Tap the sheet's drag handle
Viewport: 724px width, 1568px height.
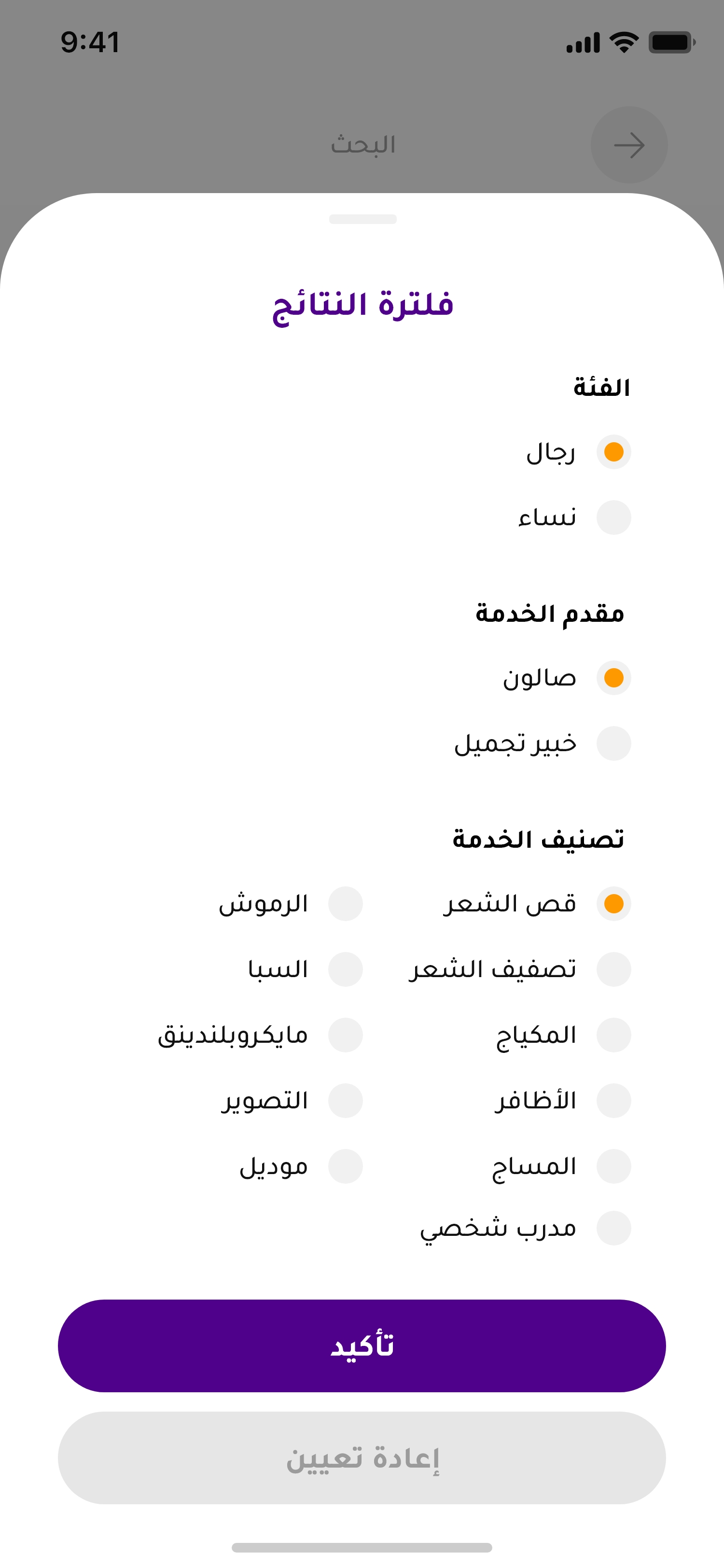point(362,219)
